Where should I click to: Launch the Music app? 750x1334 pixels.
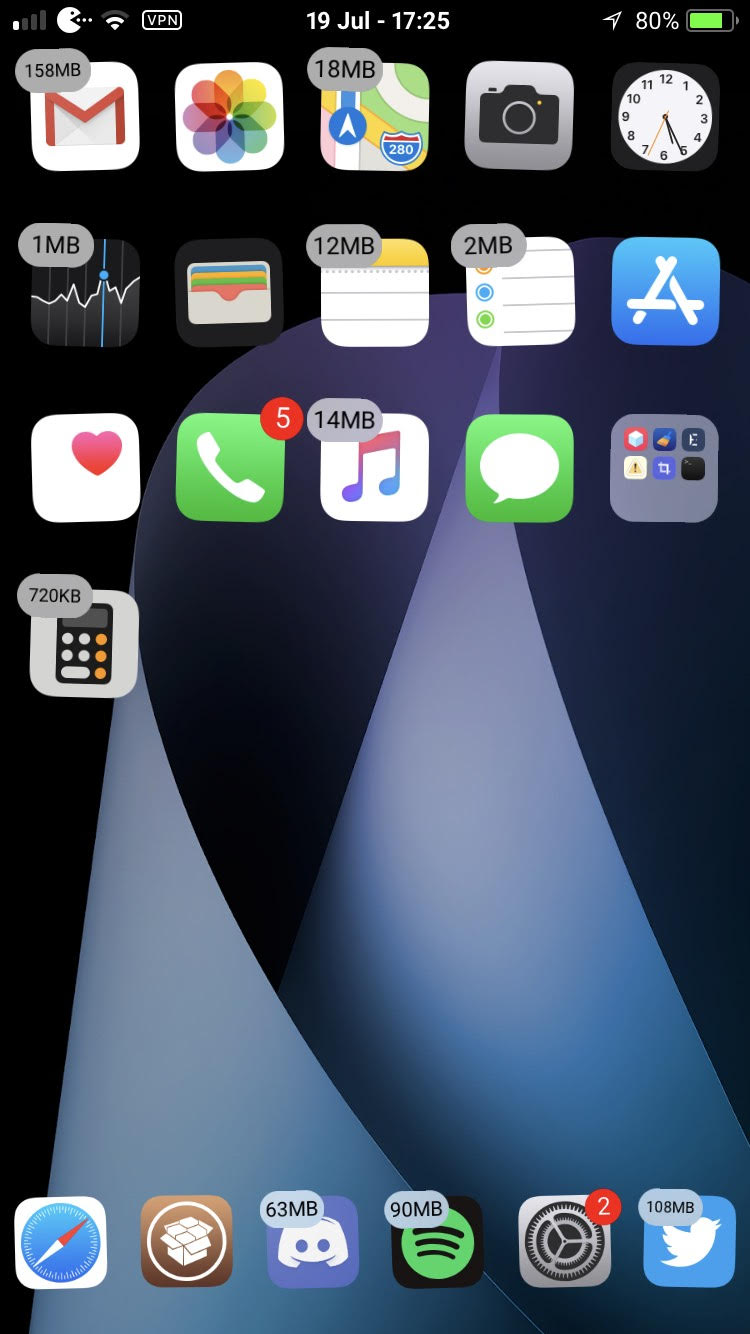point(374,467)
